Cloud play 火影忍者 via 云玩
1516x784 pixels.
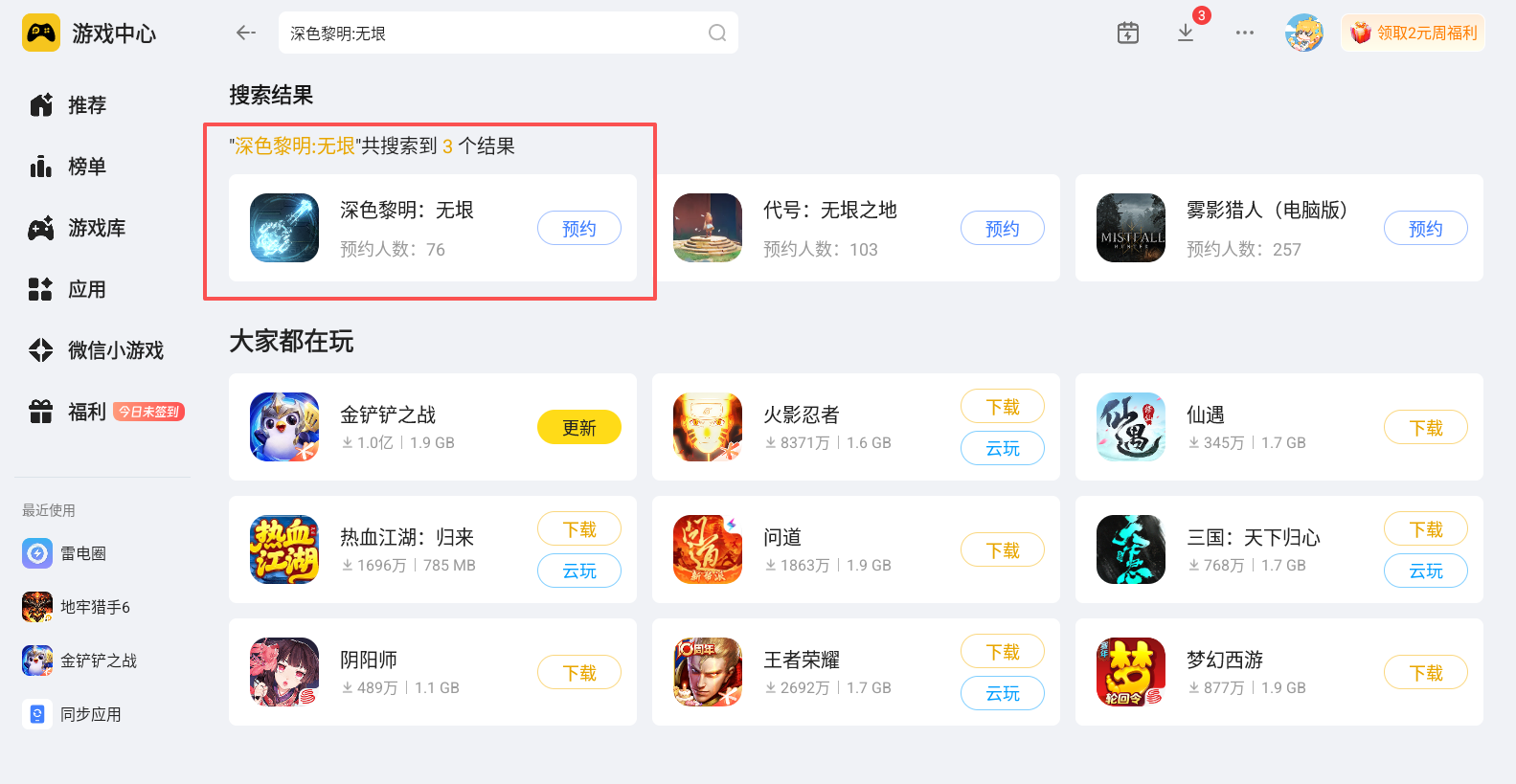[x=1002, y=448]
